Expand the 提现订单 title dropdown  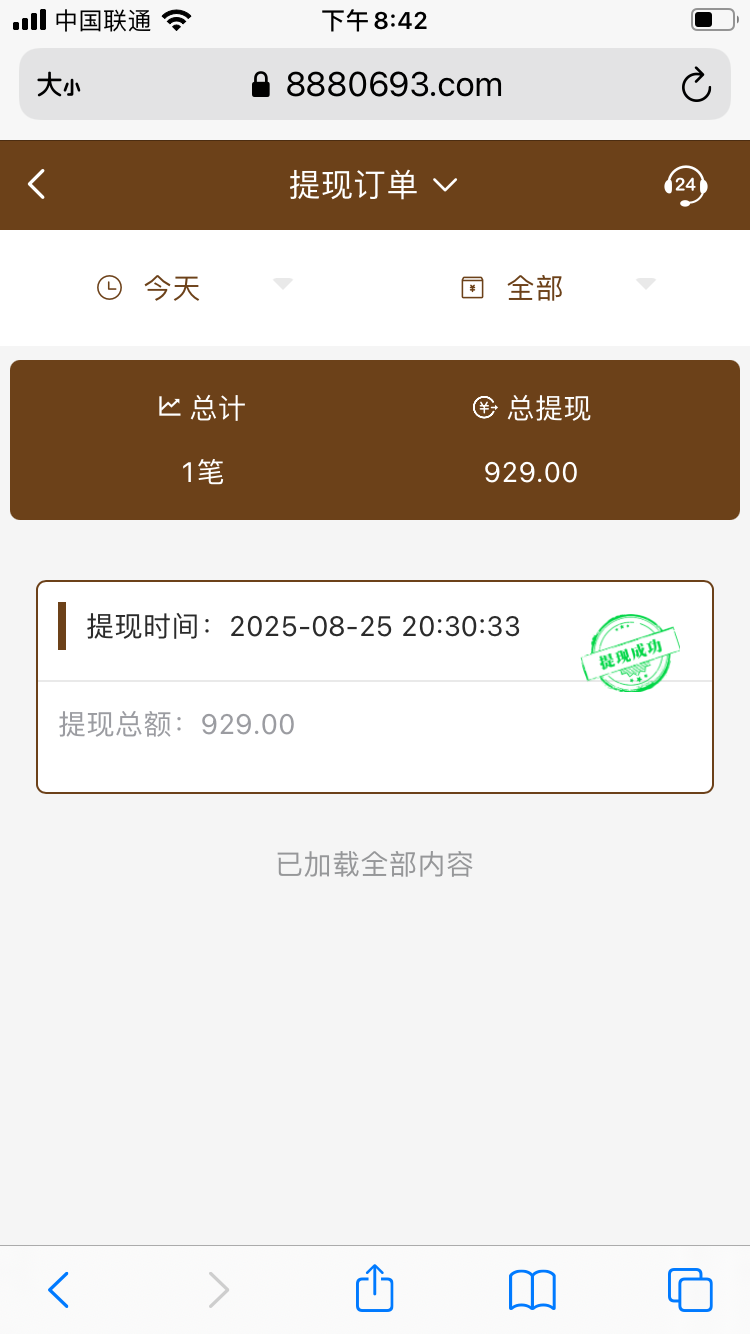click(373, 185)
